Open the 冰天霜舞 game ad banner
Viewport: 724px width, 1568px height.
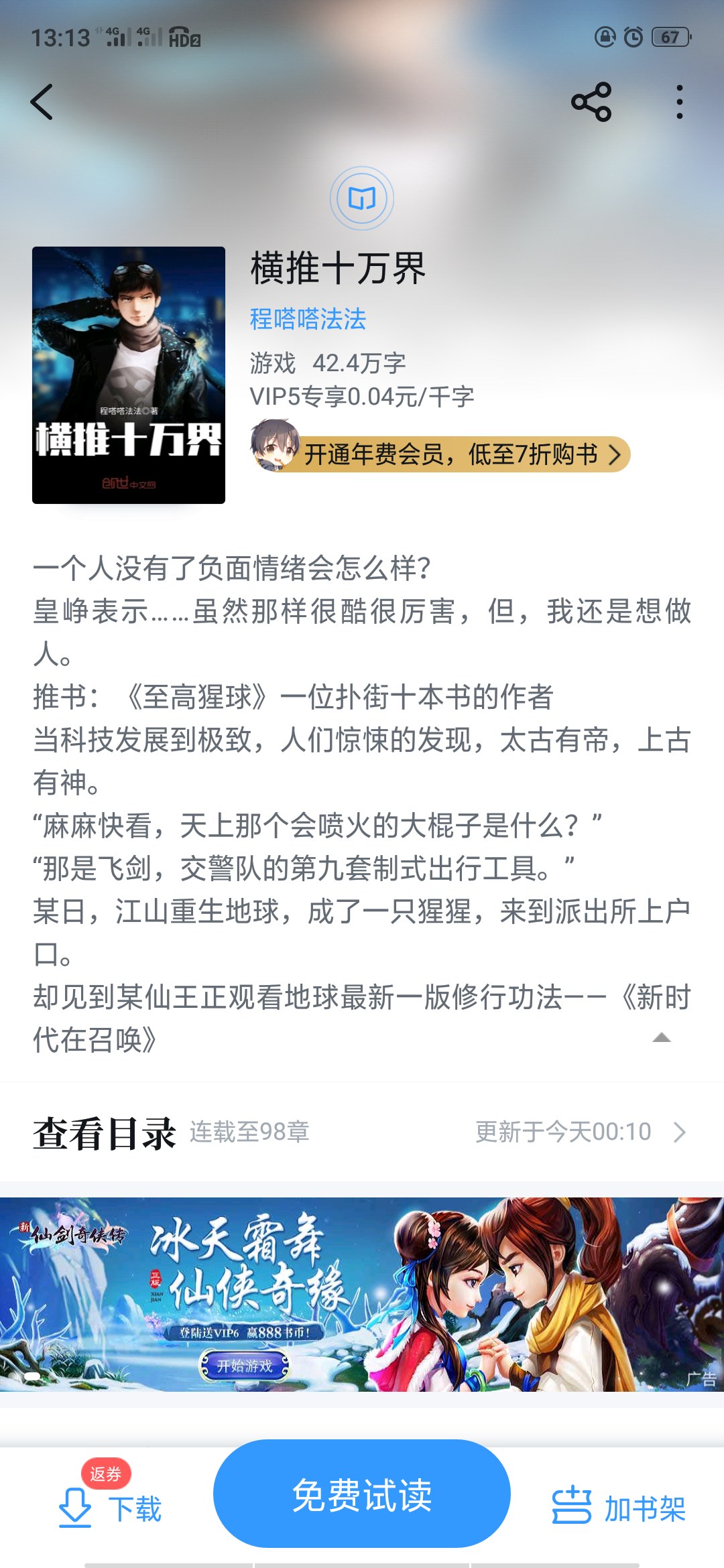[x=362, y=1293]
